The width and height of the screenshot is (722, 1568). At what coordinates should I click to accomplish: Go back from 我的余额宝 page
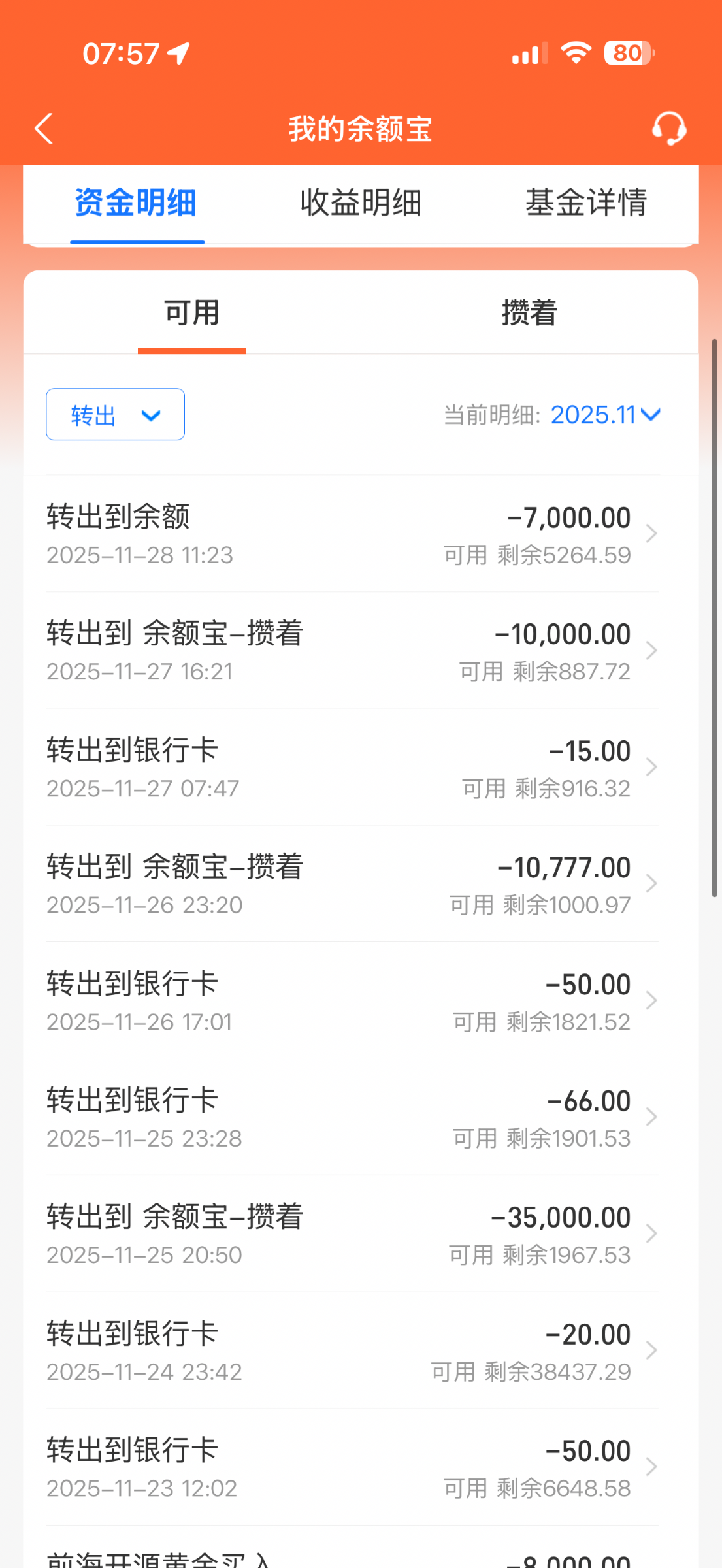pos(44,128)
